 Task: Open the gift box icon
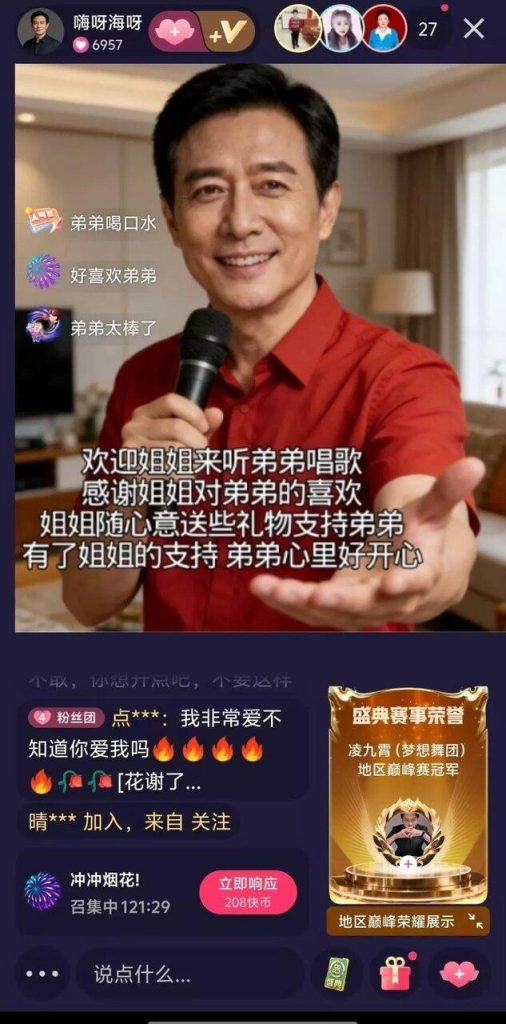coord(394,974)
